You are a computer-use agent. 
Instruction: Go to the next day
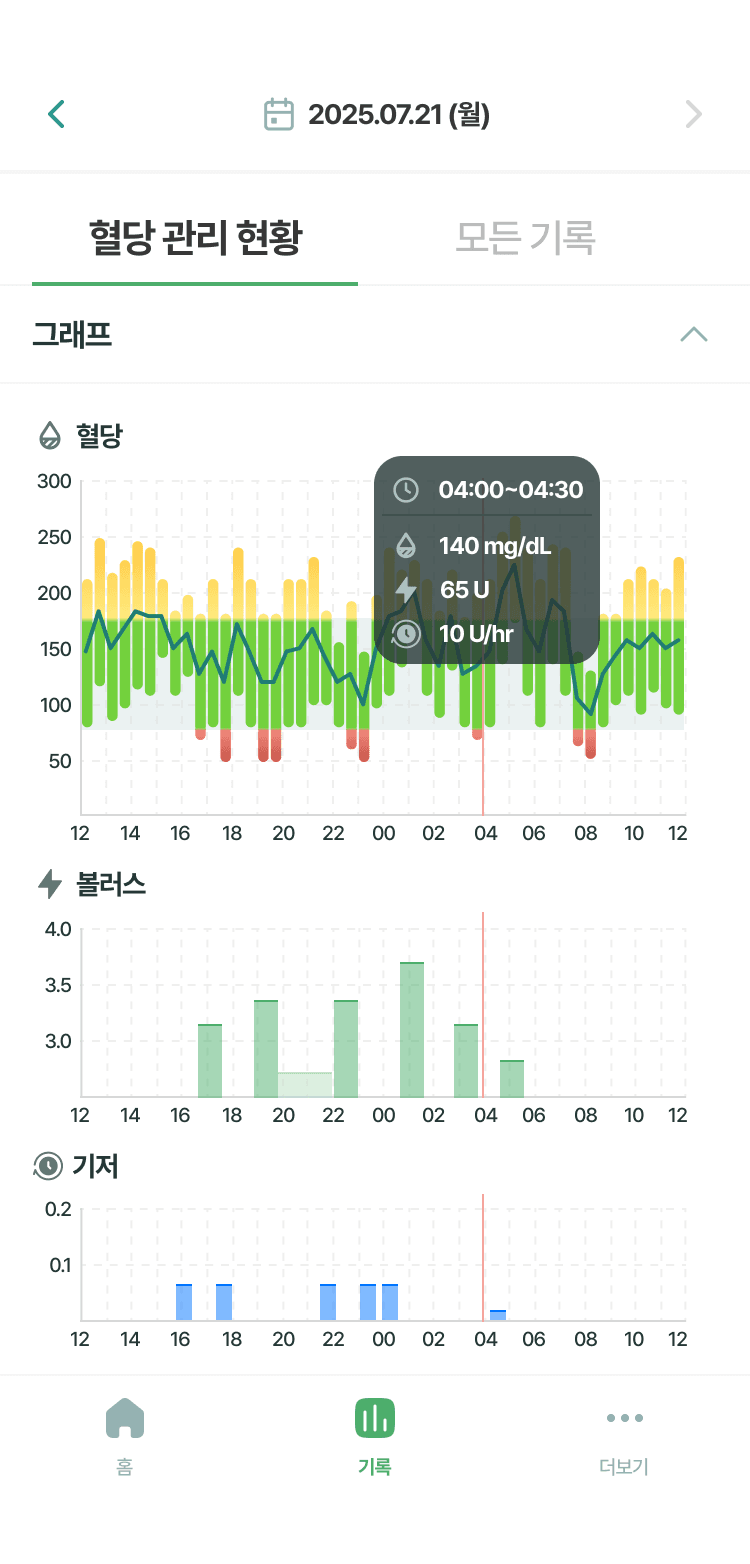693,114
